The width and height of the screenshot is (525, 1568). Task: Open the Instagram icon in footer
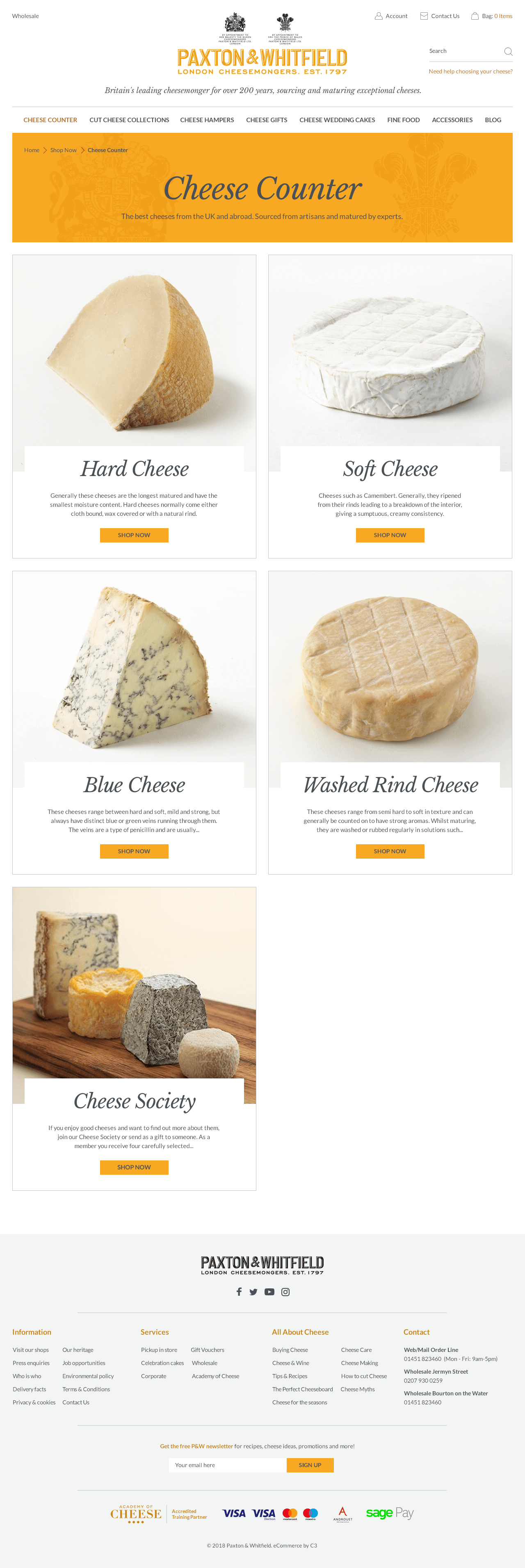[x=285, y=1292]
